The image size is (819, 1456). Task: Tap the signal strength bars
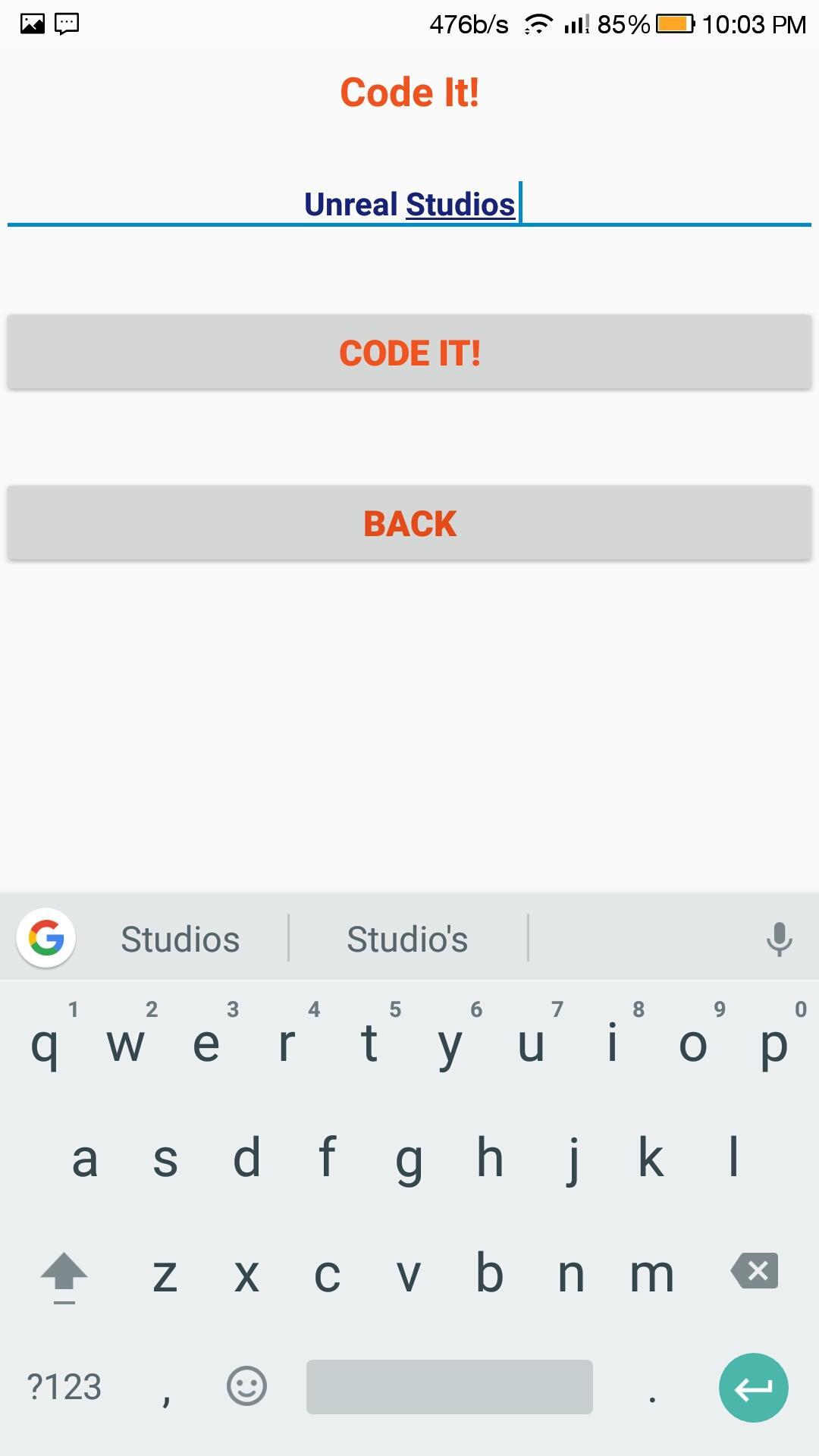tap(576, 23)
